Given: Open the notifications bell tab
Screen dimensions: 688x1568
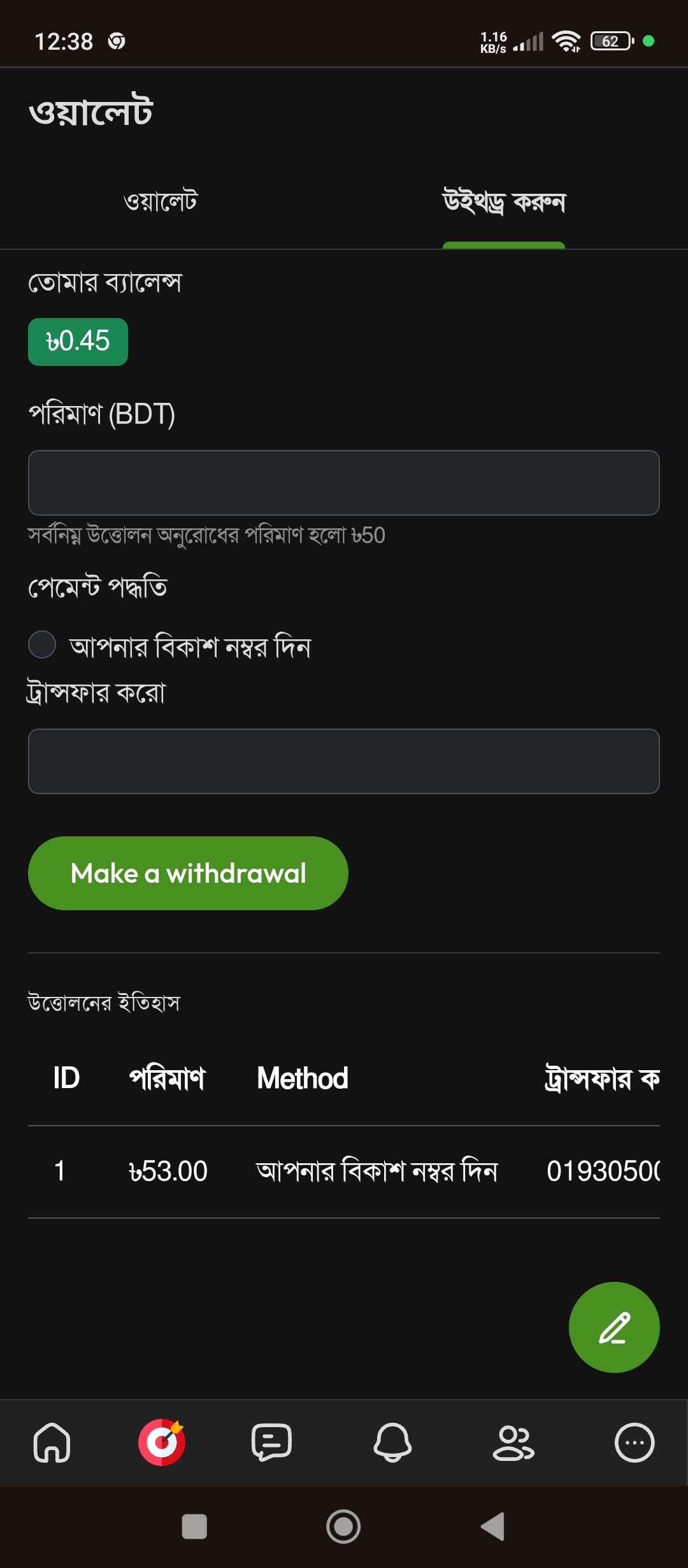Looking at the screenshot, I should 392,1442.
